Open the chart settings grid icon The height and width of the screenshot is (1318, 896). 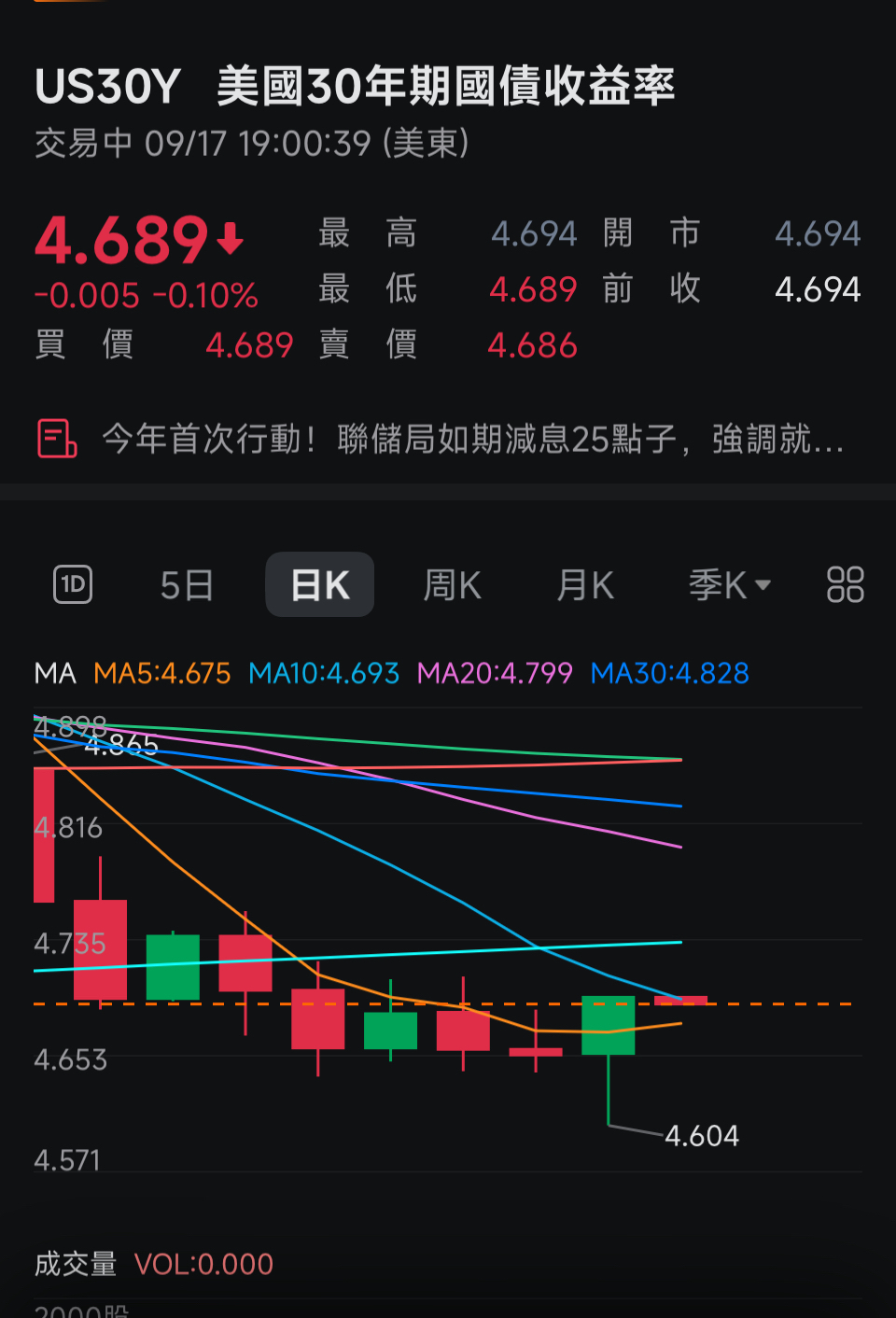845,585
